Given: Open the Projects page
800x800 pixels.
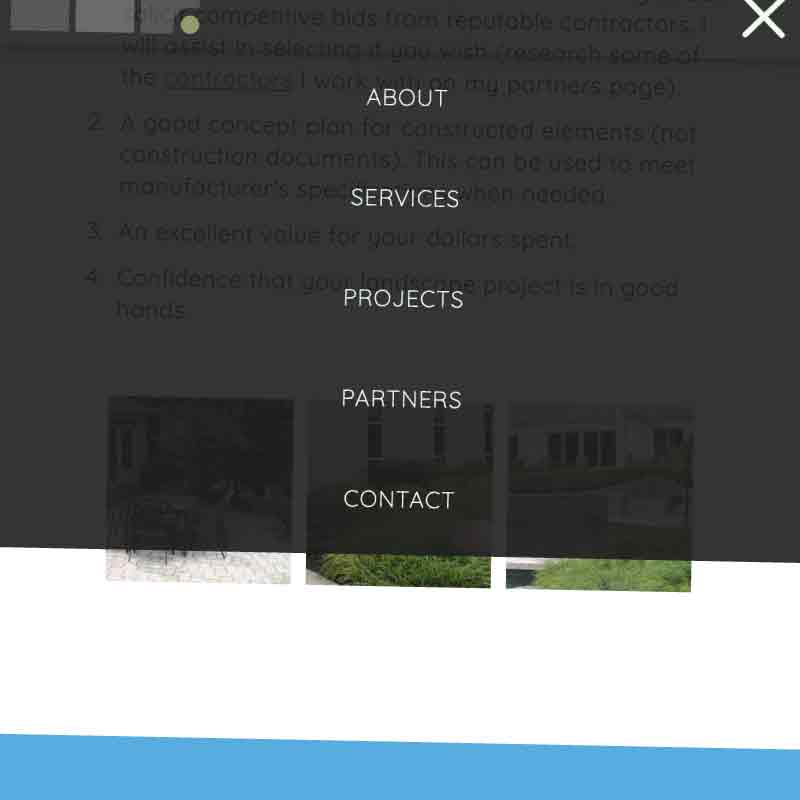Looking at the screenshot, I should (403, 299).
